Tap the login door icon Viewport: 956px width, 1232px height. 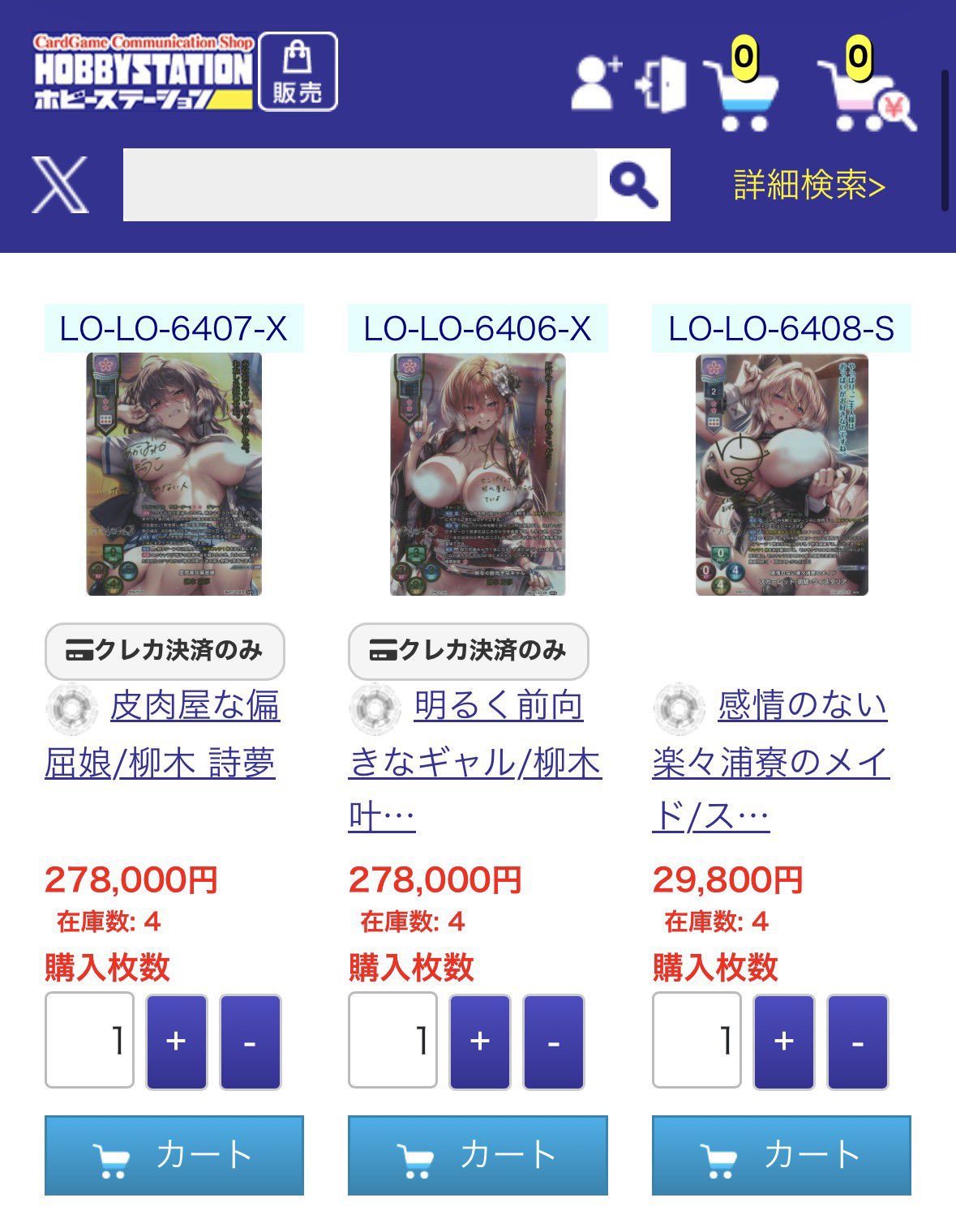coord(662,84)
